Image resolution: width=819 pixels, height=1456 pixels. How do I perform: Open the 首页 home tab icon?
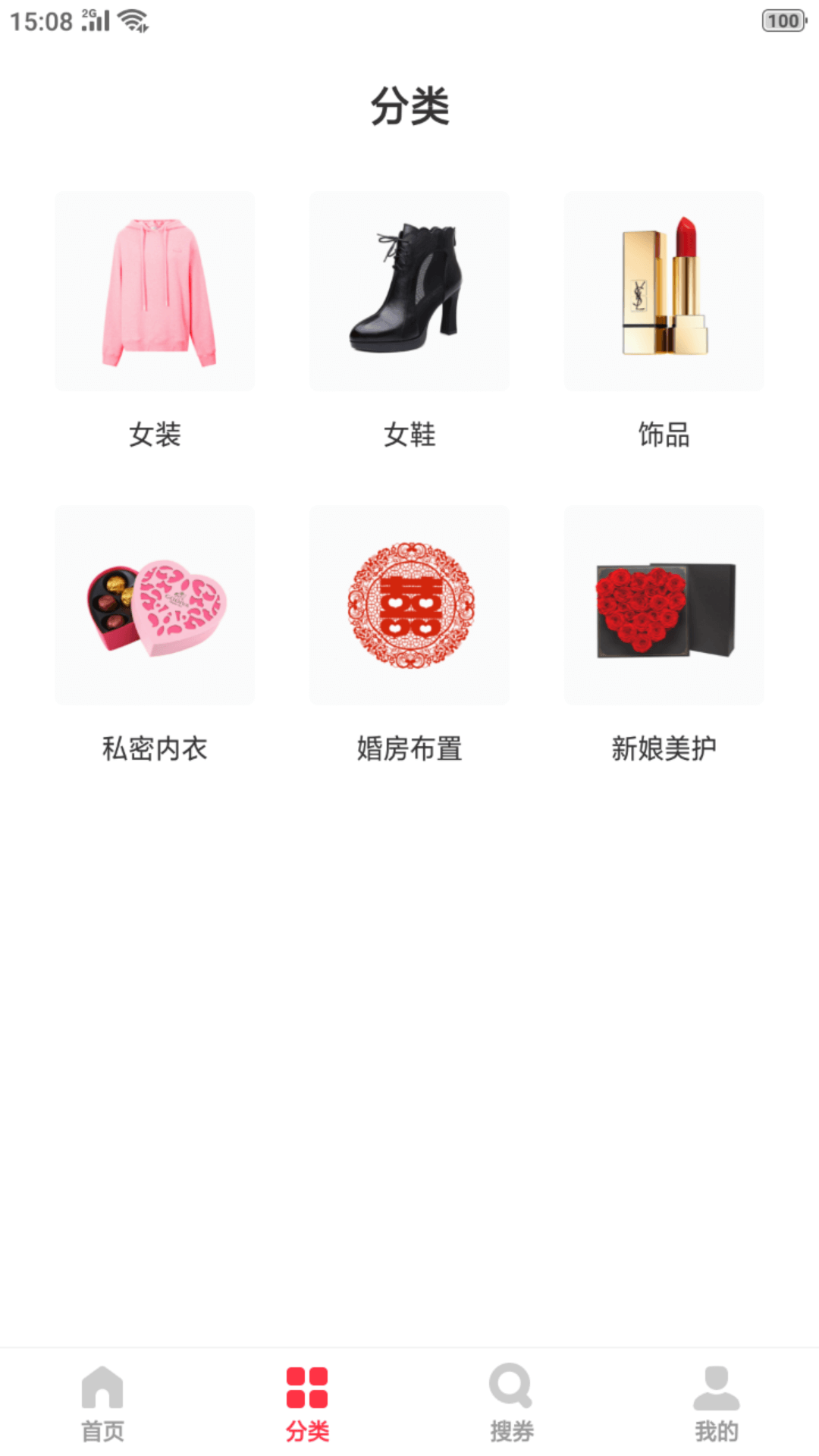coord(101,1385)
